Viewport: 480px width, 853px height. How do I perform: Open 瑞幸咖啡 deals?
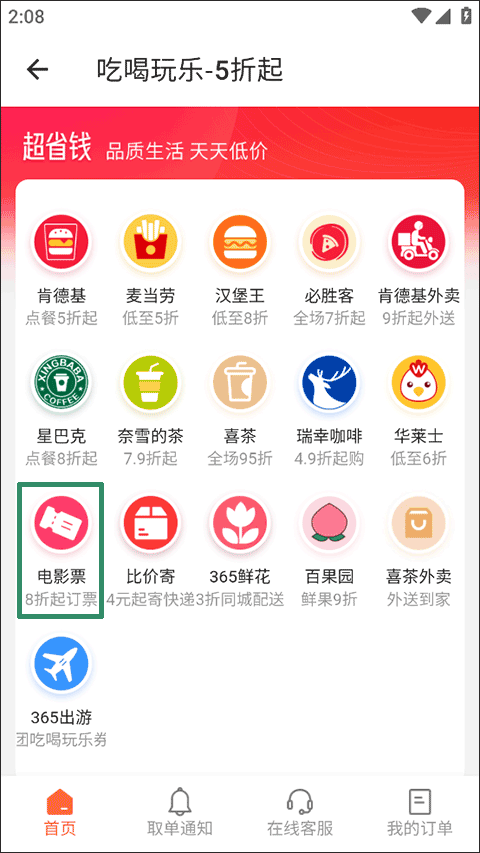[329, 410]
